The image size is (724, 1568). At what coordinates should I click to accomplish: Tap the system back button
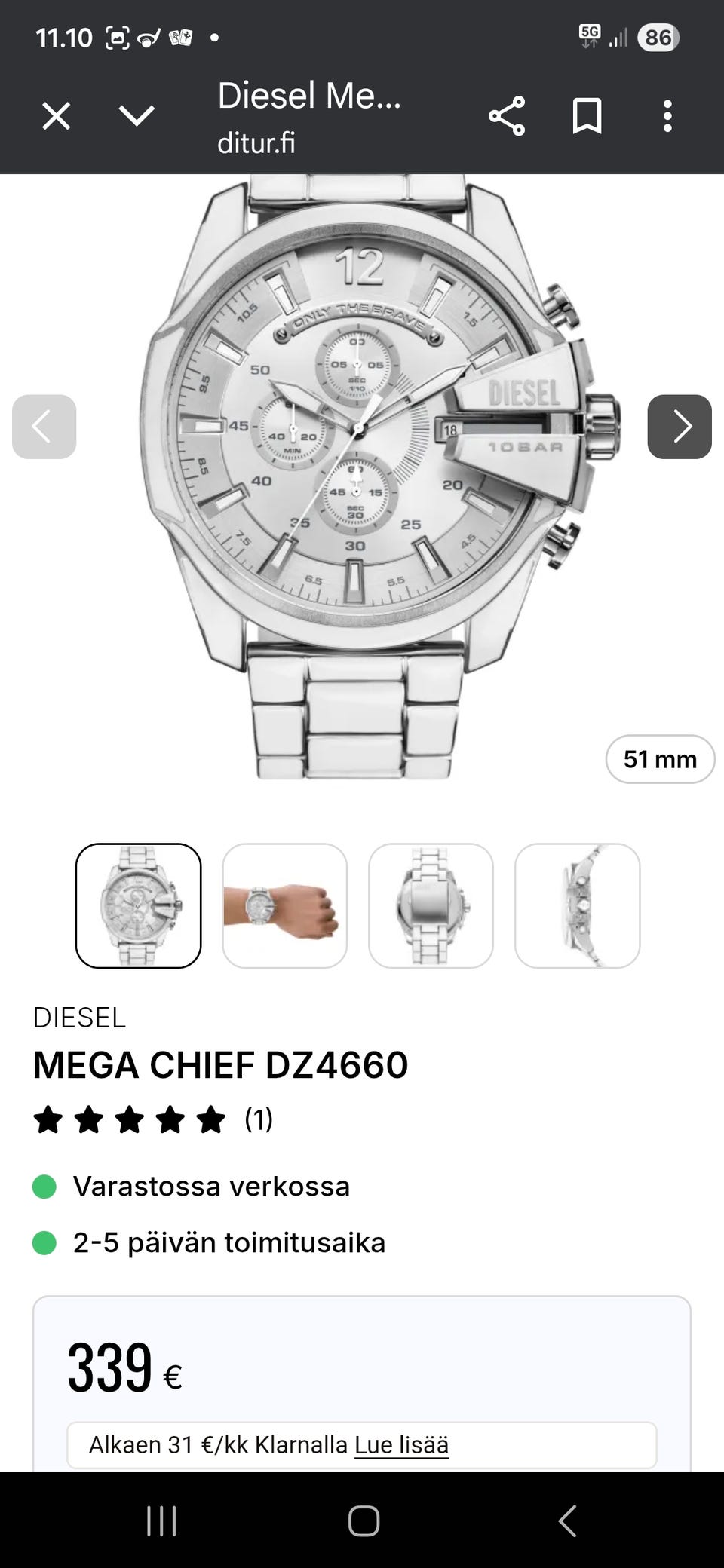coord(568,1521)
